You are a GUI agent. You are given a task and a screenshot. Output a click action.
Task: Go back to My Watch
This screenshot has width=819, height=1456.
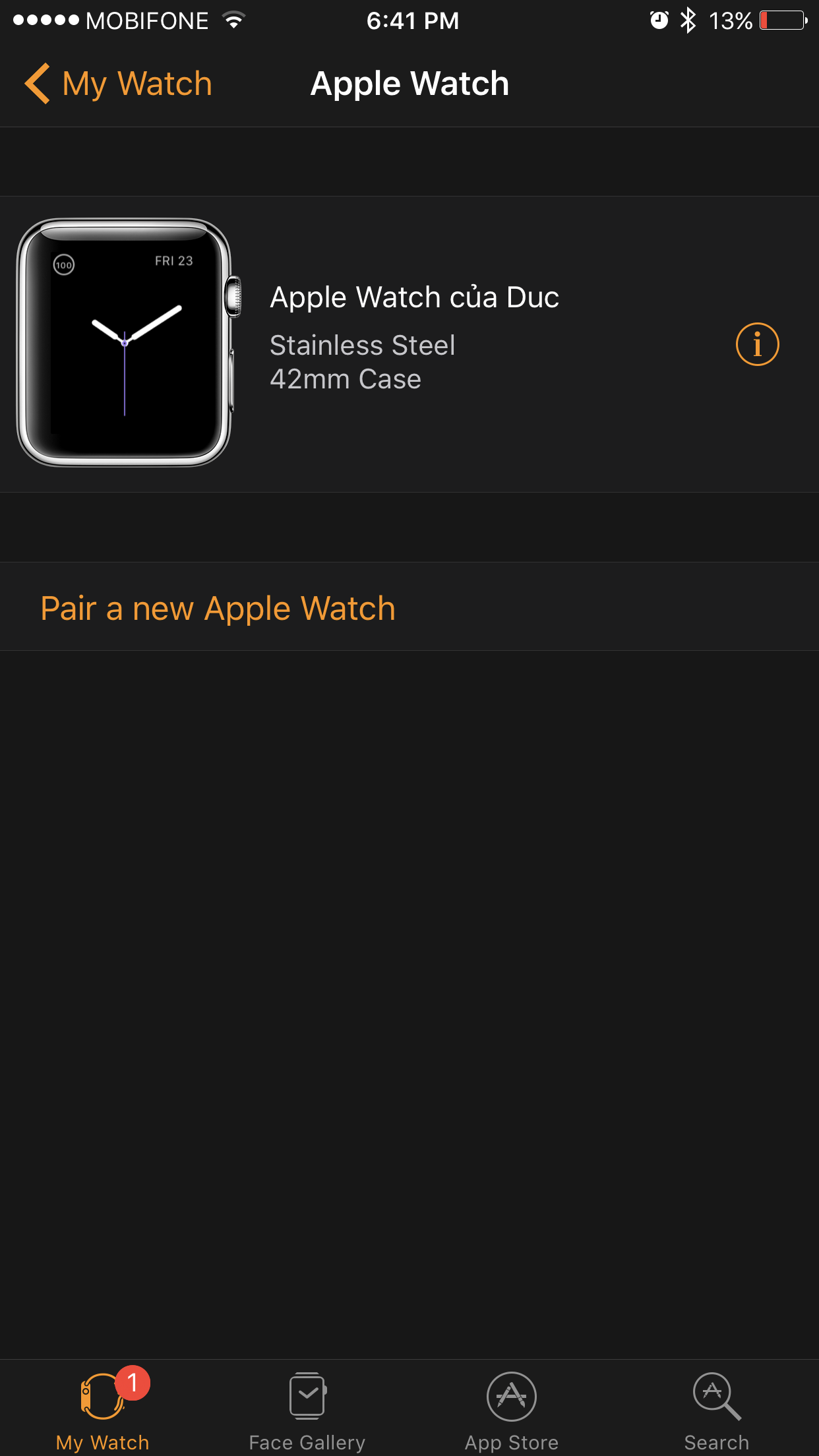[119, 84]
